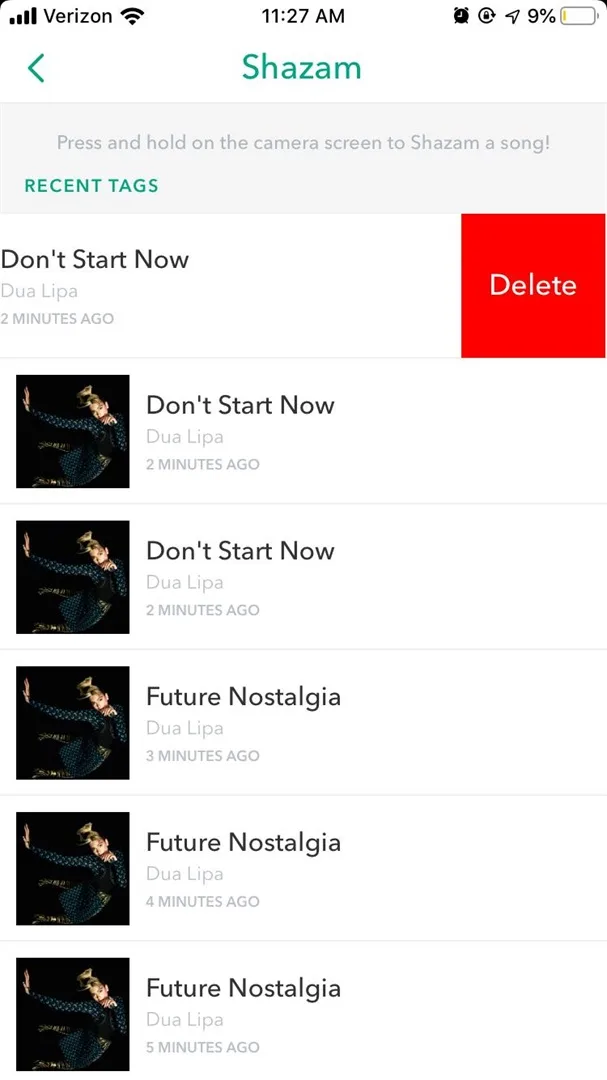Image resolution: width=607 pixels, height=1080 pixels.
Task: Delete the swiped Don't Start Now tag
Action: (x=533, y=285)
